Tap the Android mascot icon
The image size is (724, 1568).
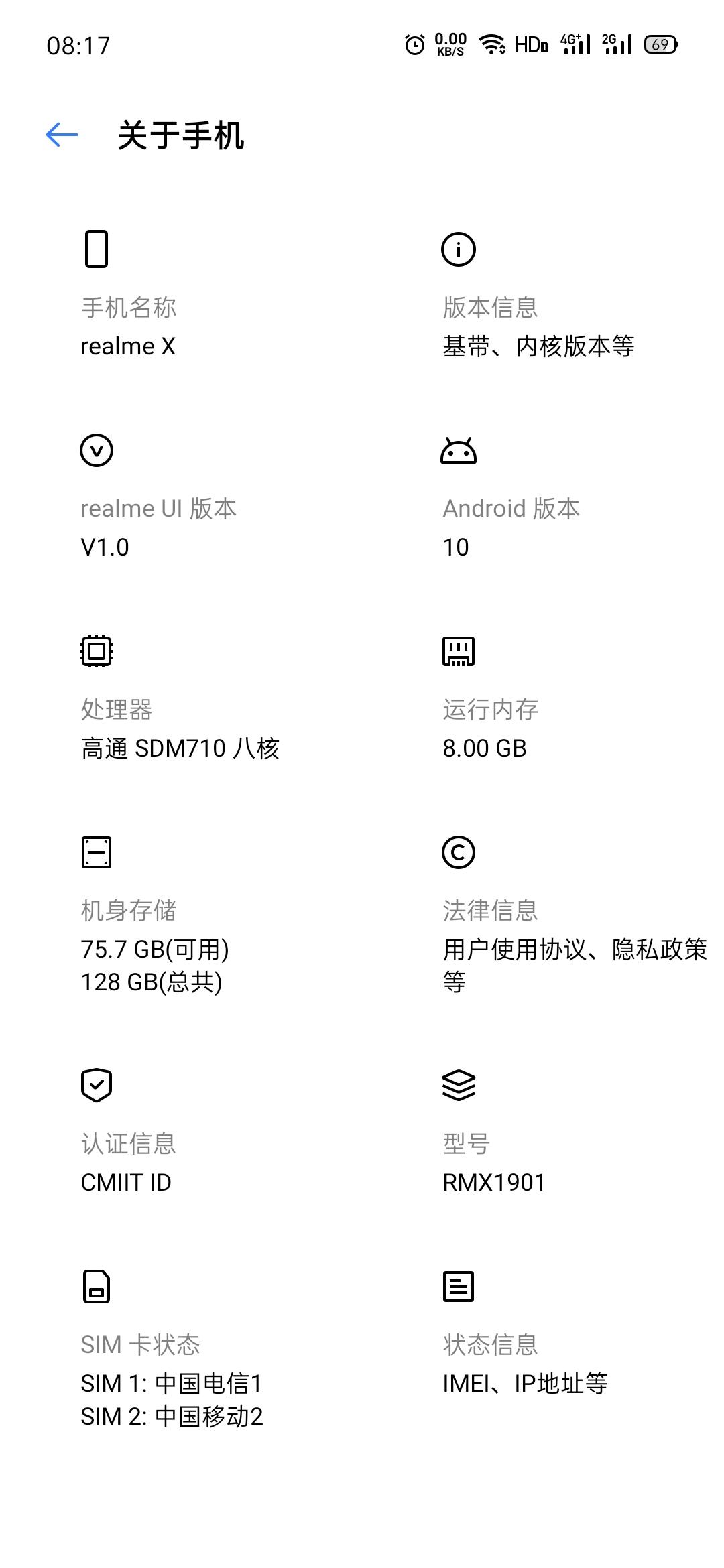click(x=459, y=450)
